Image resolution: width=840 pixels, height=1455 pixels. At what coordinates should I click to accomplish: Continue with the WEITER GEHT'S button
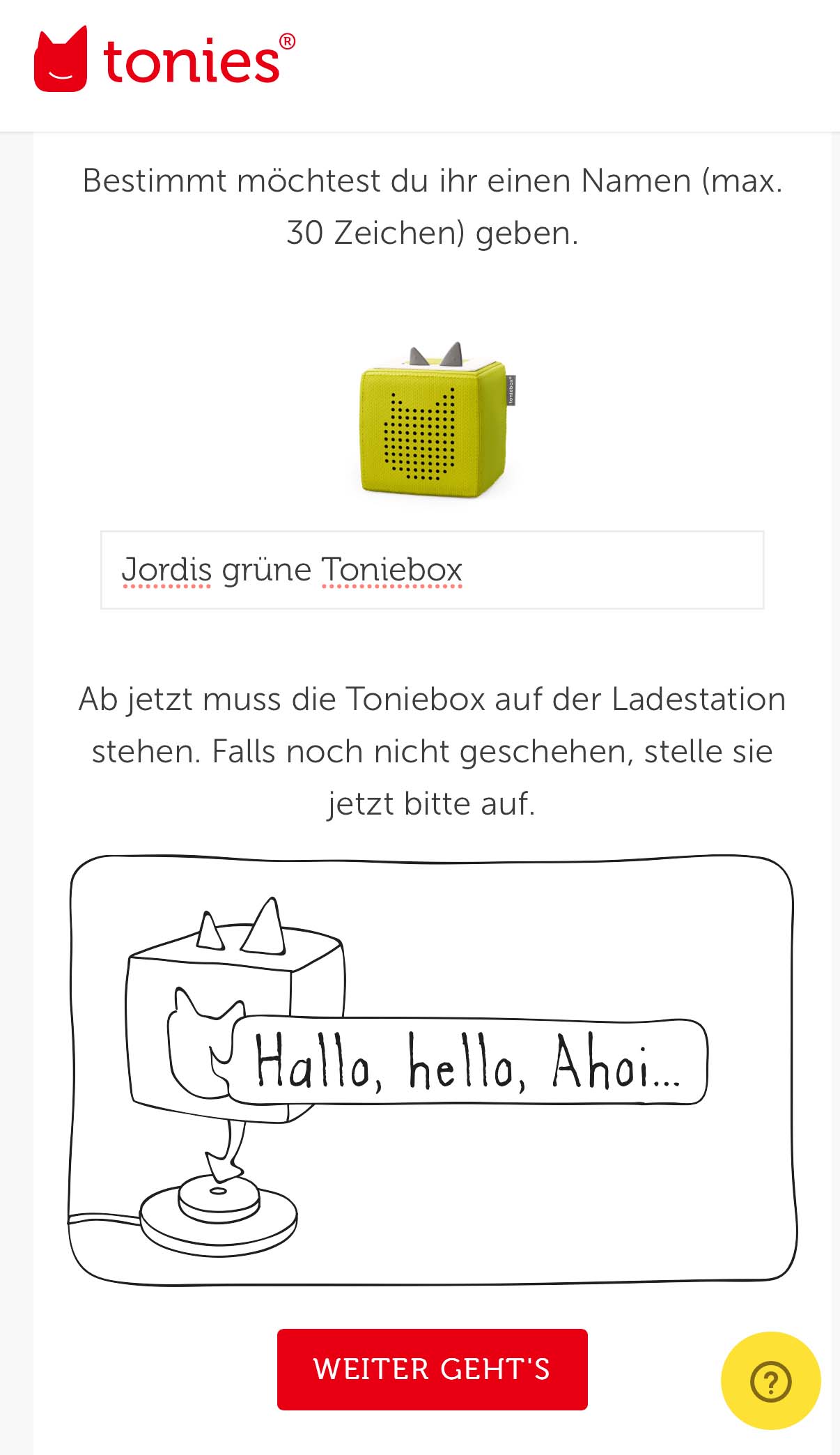tap(432, 1369)
